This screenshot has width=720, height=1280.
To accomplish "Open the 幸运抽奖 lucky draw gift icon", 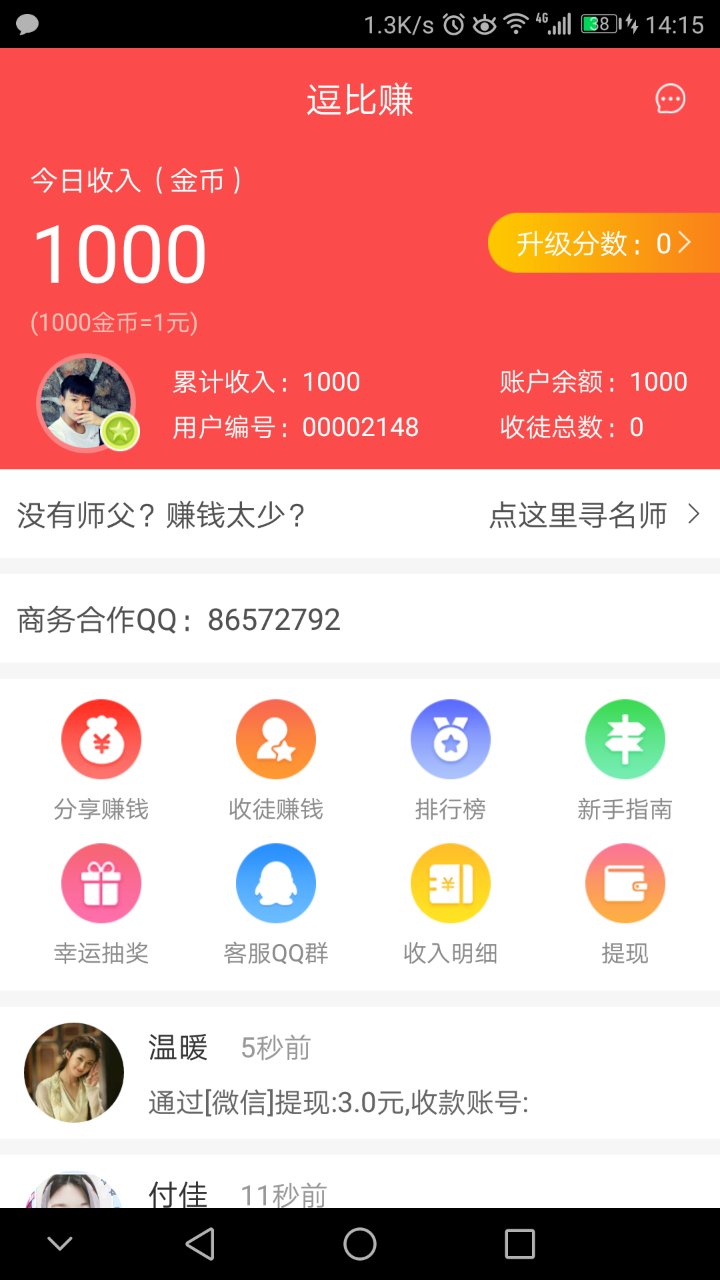I will (x=101, y=883).
